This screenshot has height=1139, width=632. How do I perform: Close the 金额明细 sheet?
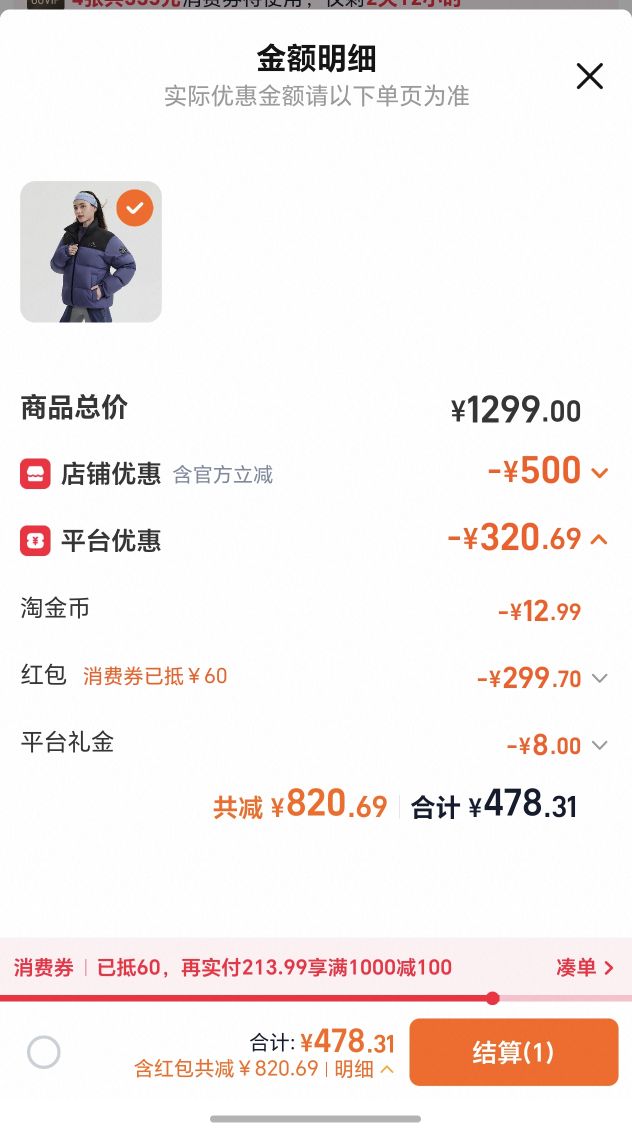[x=589, y=76]
